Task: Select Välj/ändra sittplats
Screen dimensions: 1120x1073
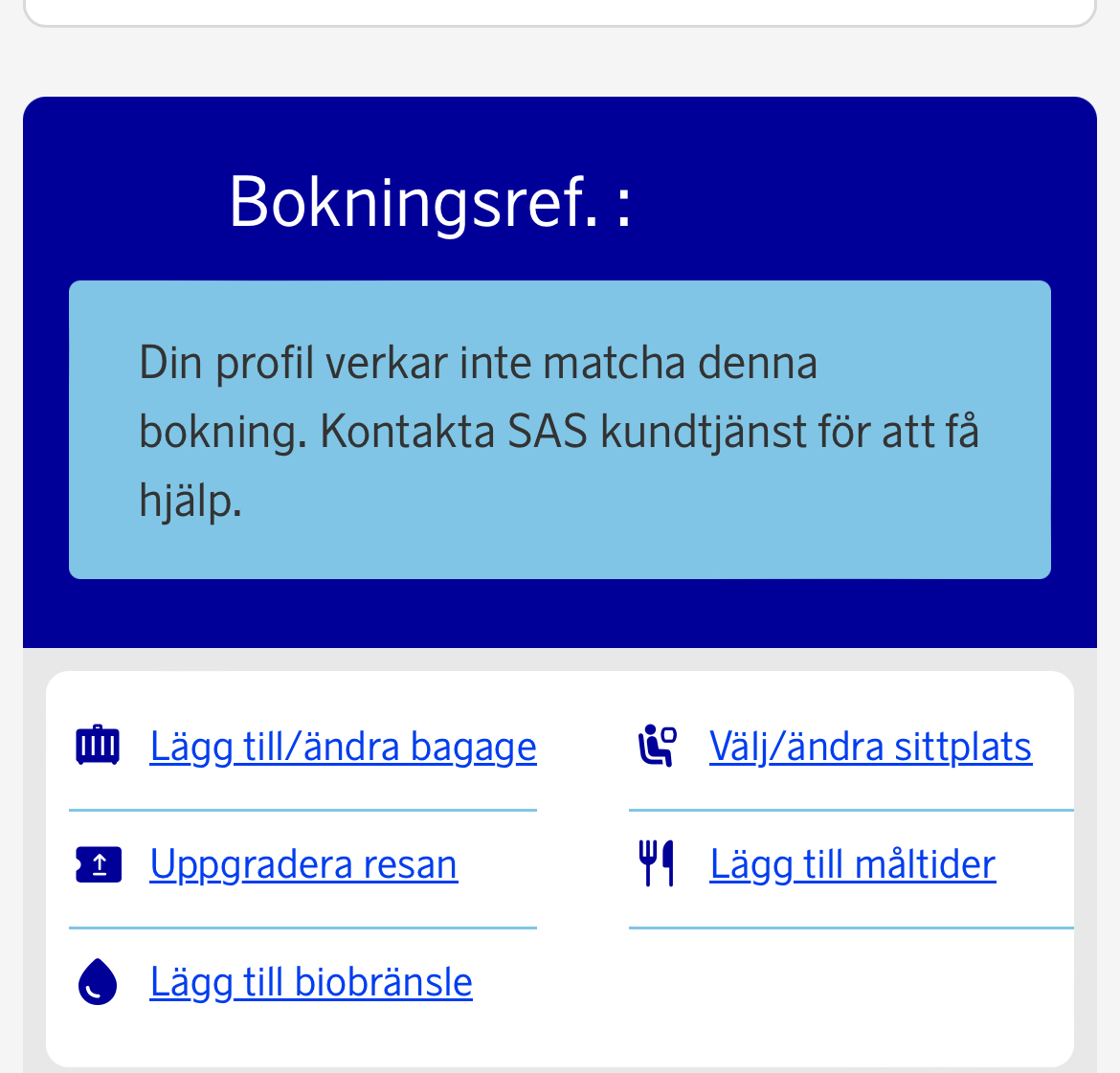Action: (x=870, y=747)
